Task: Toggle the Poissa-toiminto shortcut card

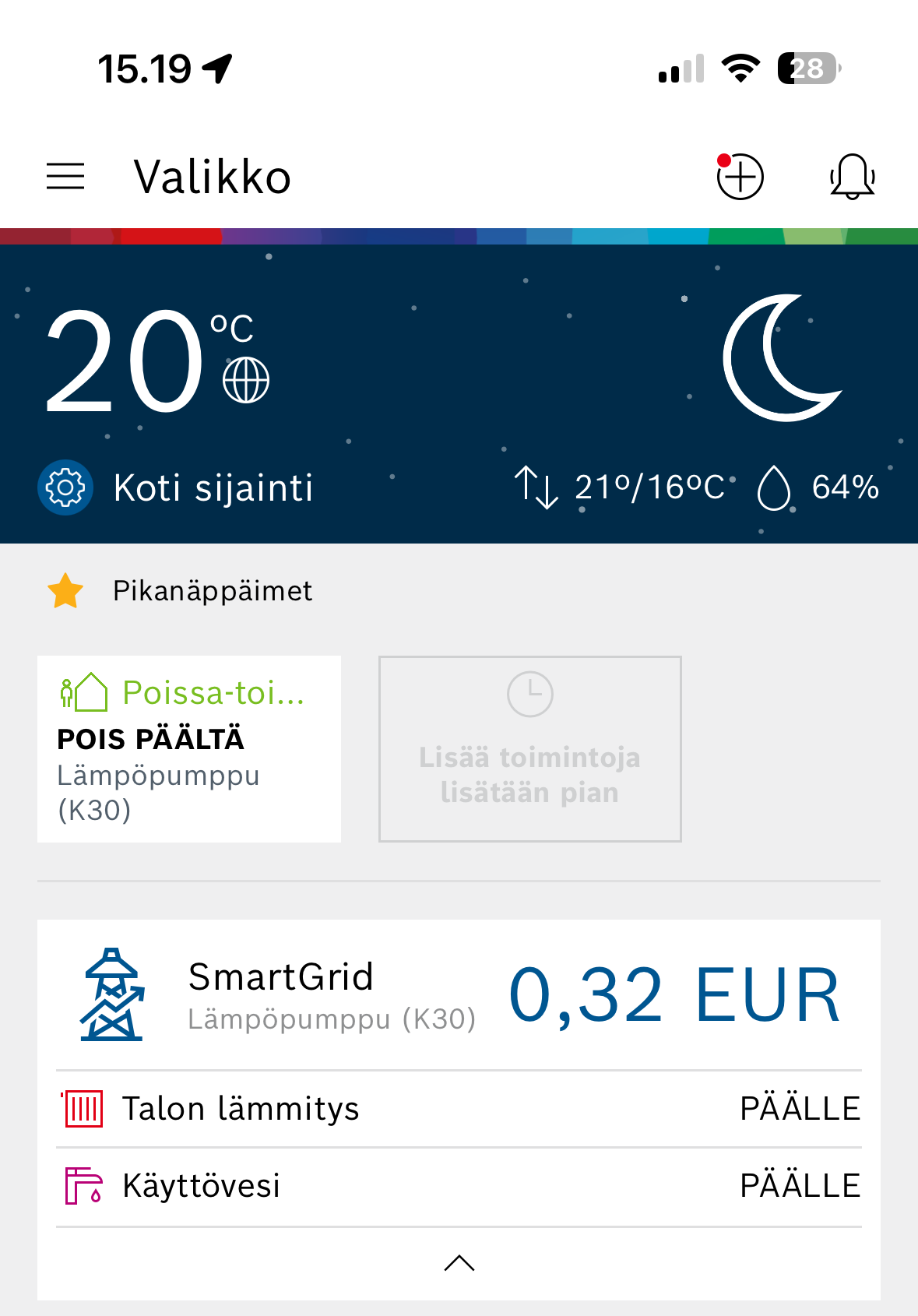Action: click(188, 749)
